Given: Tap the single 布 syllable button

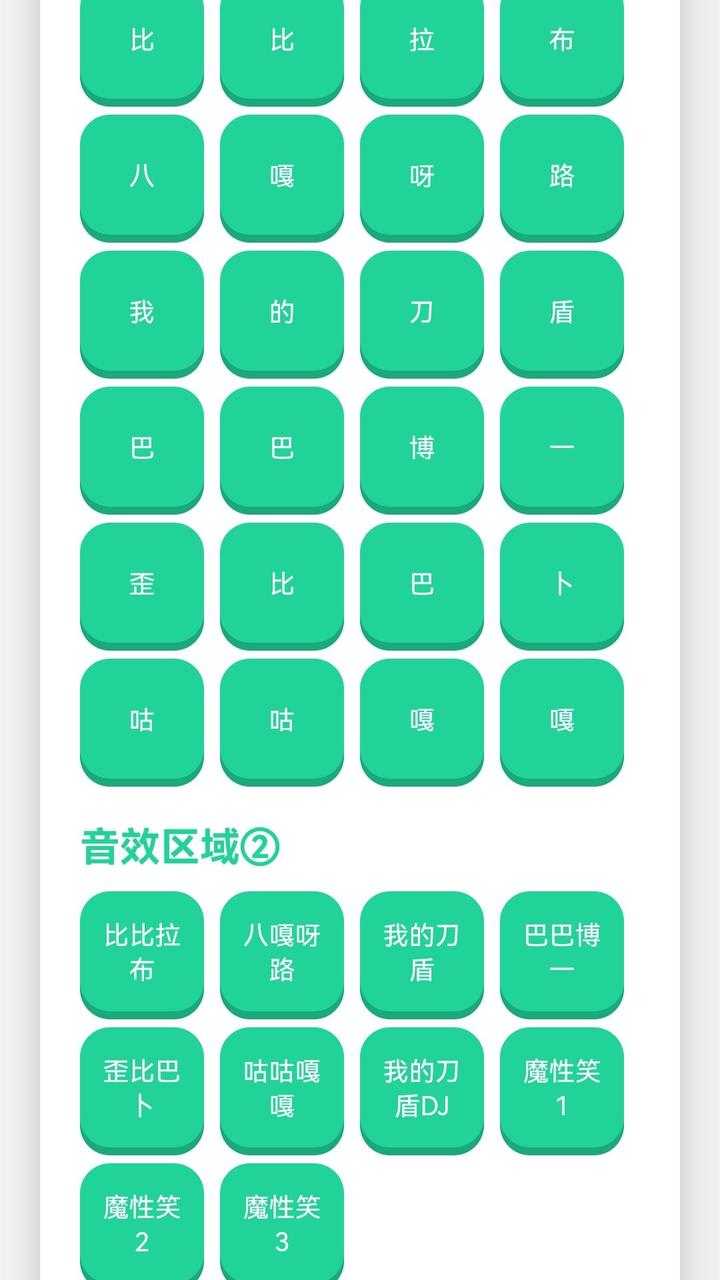Looking at the screenshot, I should click(x=562, y=42).
